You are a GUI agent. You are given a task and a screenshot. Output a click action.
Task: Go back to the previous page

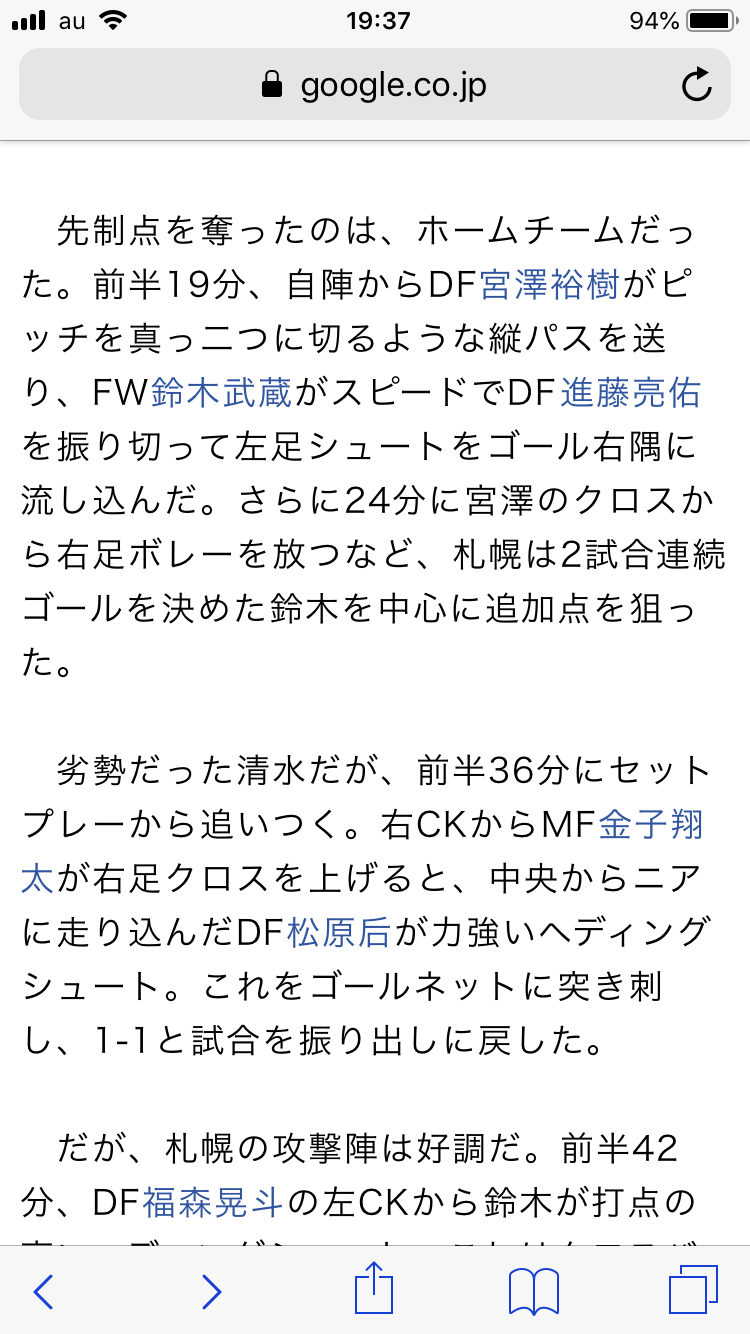click(x=43, y=1292)
